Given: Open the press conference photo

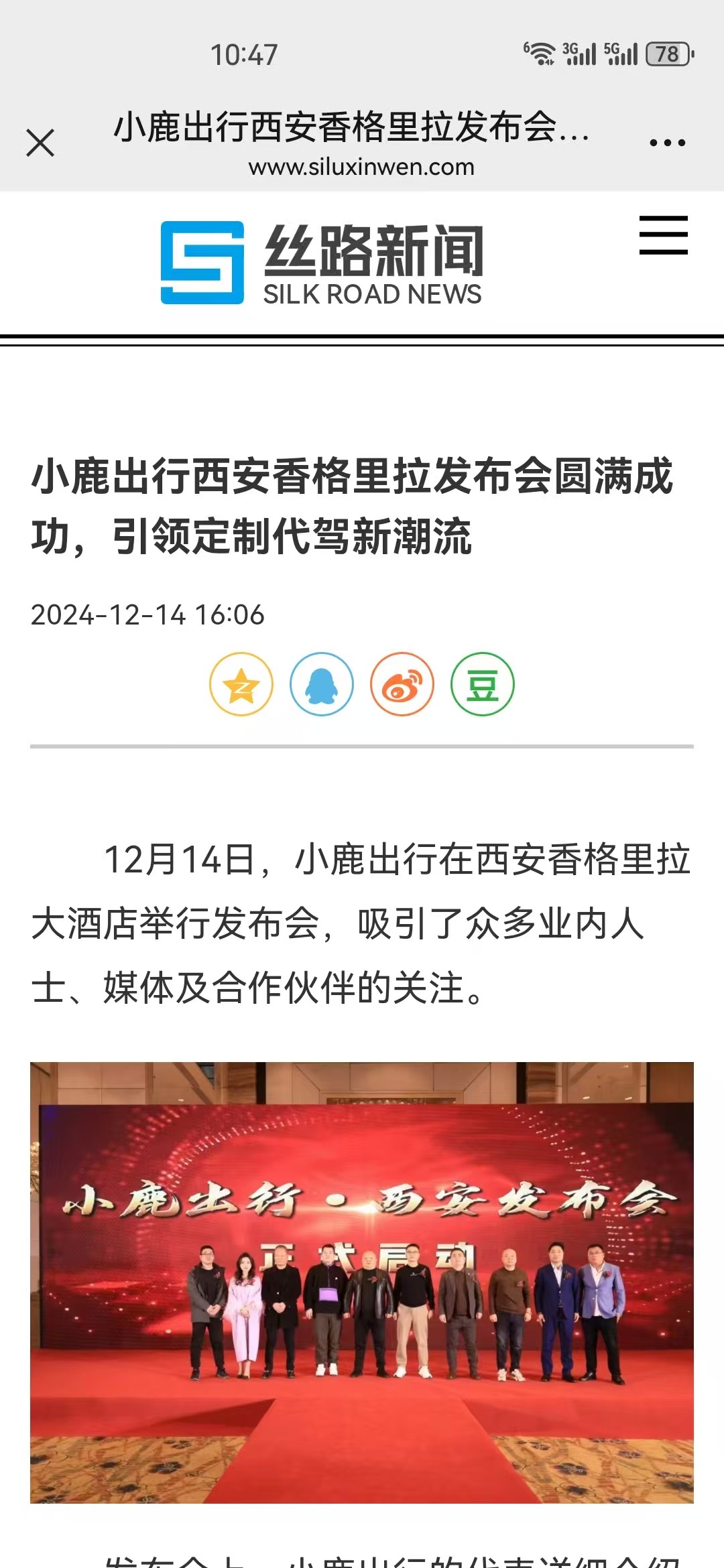Looking at the screenshot, I should [362, 1282].
